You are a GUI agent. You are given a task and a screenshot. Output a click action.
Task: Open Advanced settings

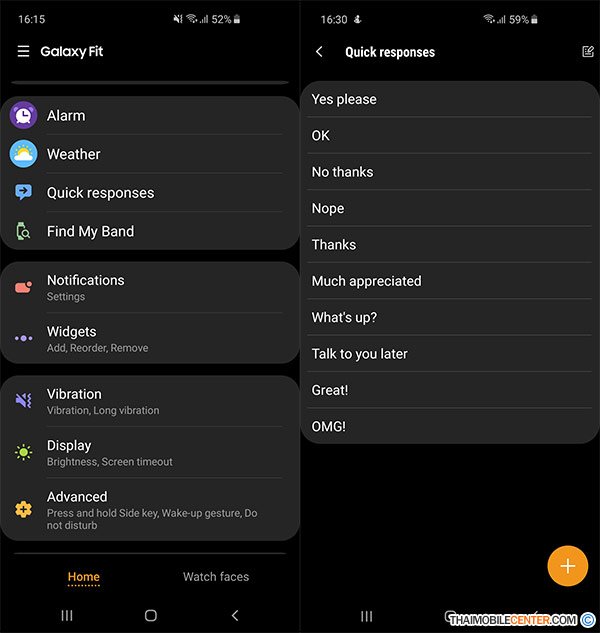150,509
